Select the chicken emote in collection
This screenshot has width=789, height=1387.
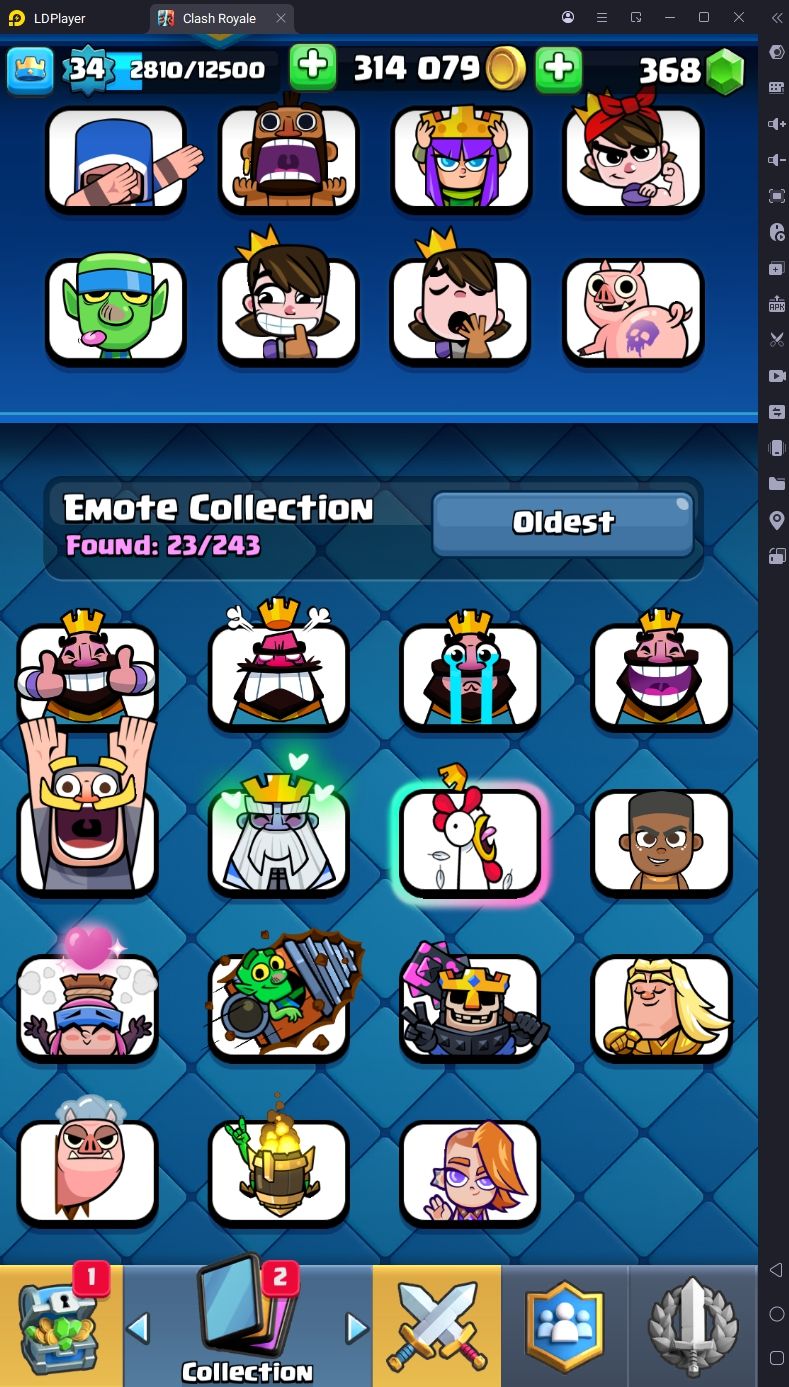470,841
